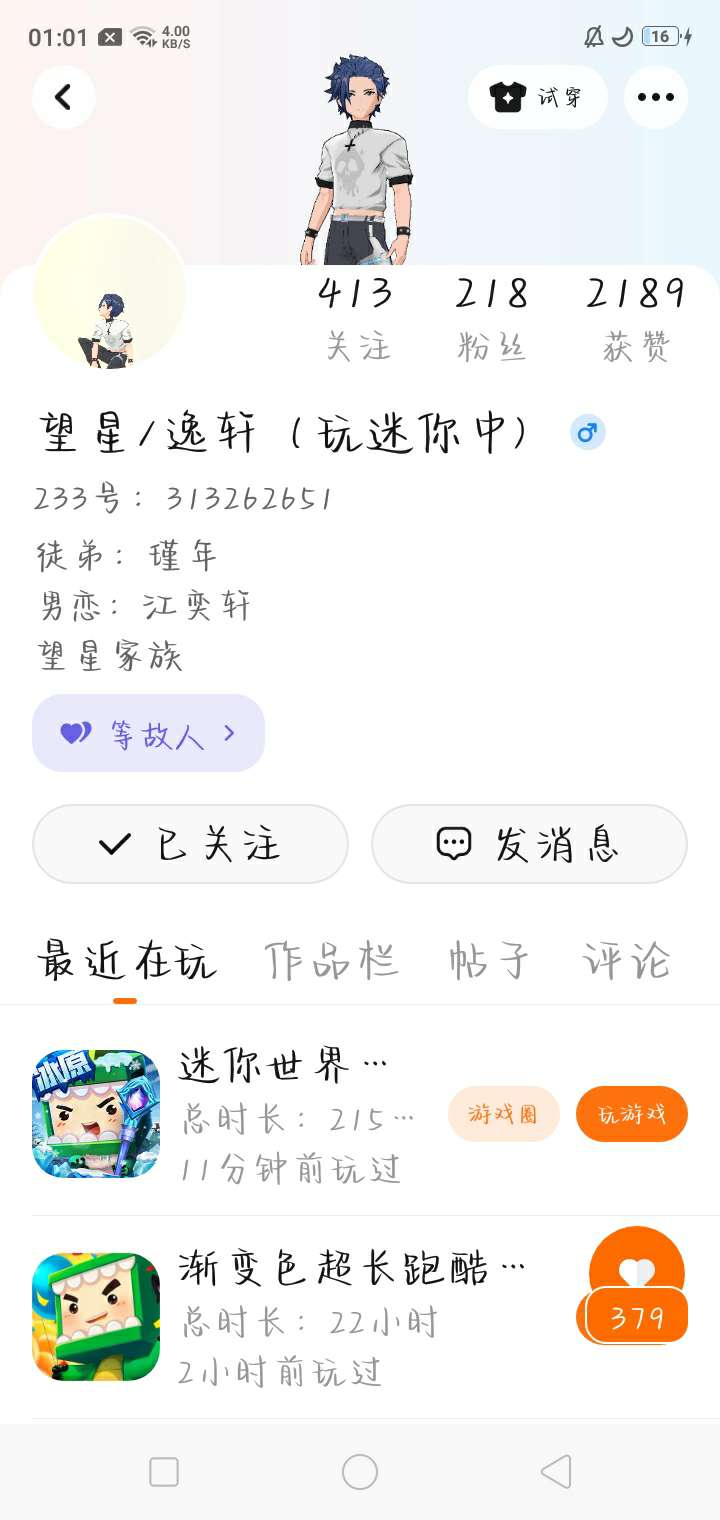Open the user's round profile avatar

click(x=109, y=292)
